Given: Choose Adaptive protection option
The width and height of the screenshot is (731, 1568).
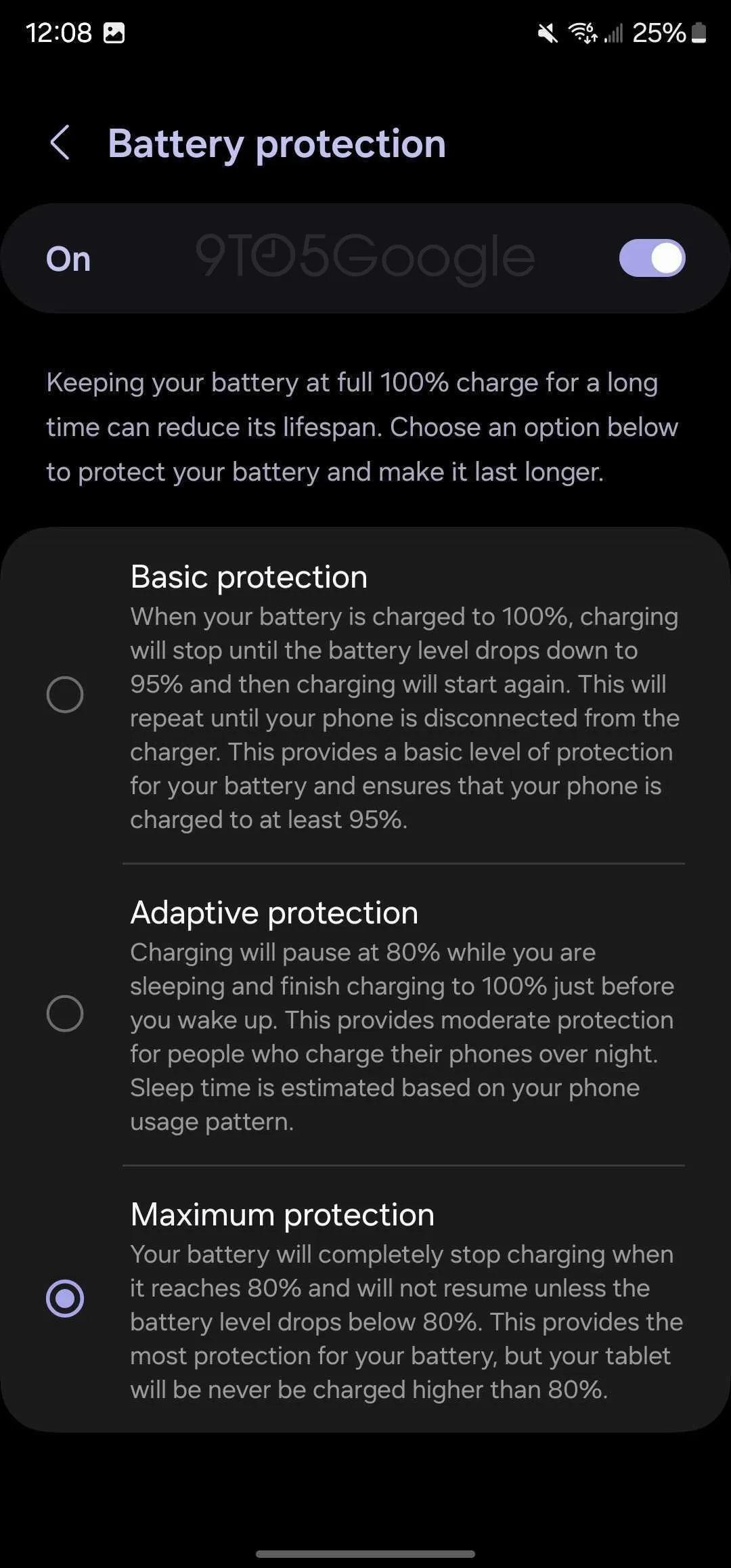Looking at the screenshot, I should pyautogui.click(x=65, y=1014).
